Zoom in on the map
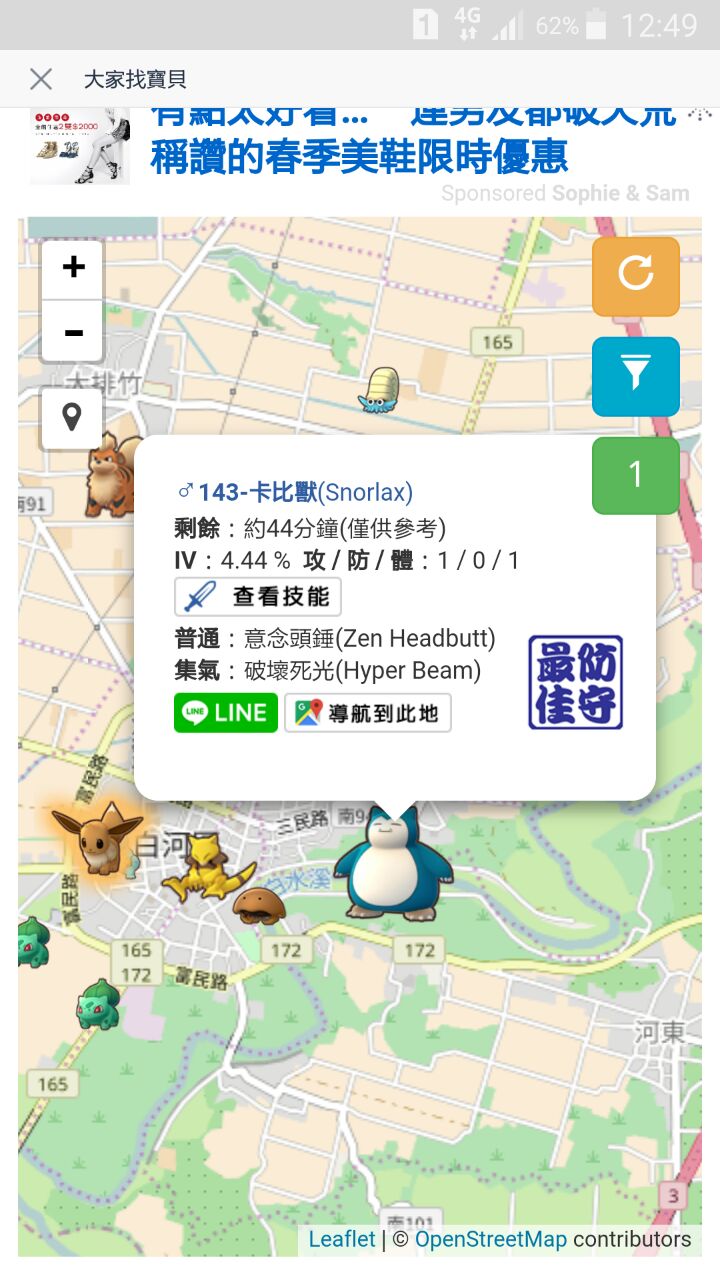This screenshot has height=1280, width=720. pos(73,268)
